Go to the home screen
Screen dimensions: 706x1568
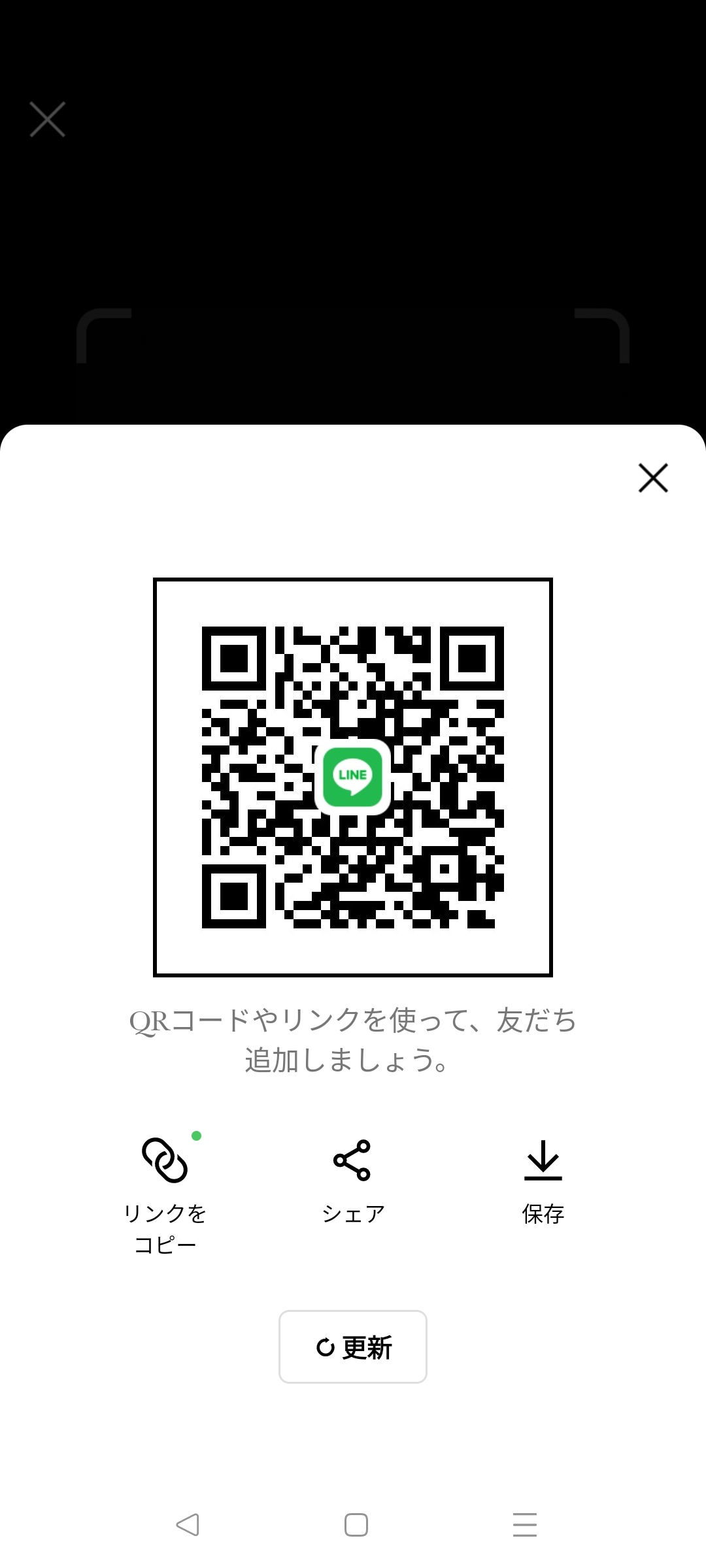(x=356, y=1525)
